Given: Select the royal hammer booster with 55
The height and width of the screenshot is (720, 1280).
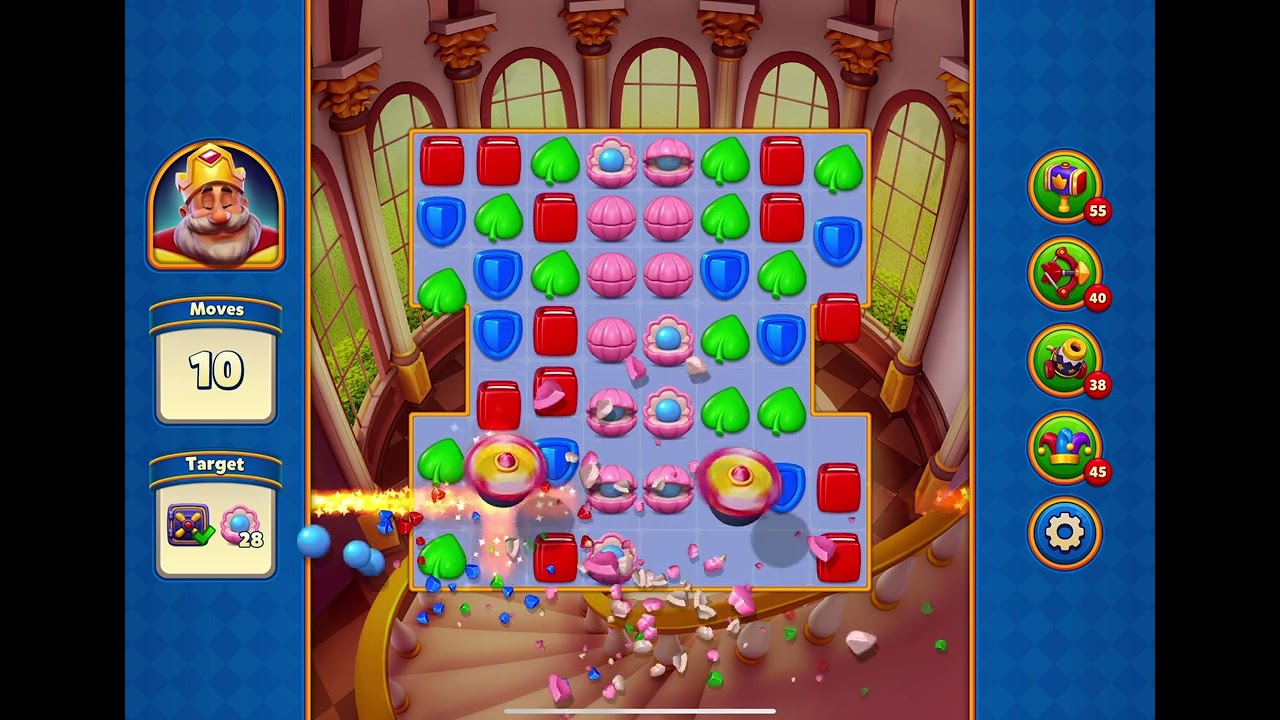Looking at the screenshot, I should (1065, 186).
